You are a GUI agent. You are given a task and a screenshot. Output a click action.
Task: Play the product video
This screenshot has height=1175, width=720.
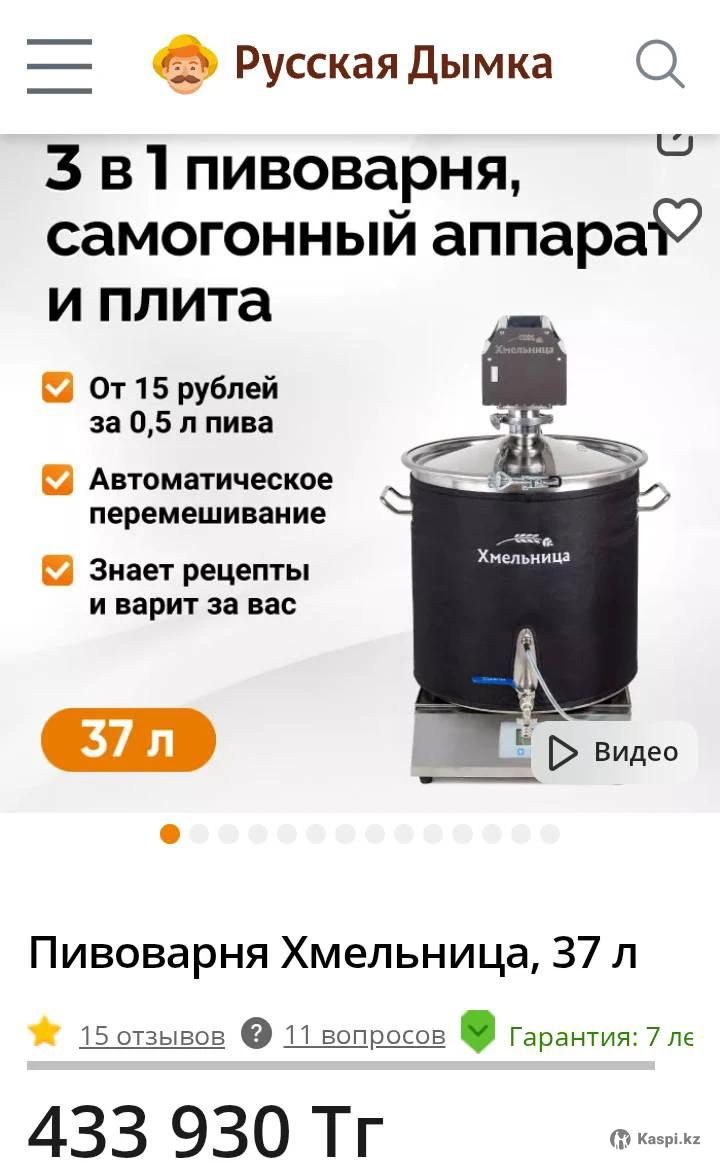coord(614,752)
